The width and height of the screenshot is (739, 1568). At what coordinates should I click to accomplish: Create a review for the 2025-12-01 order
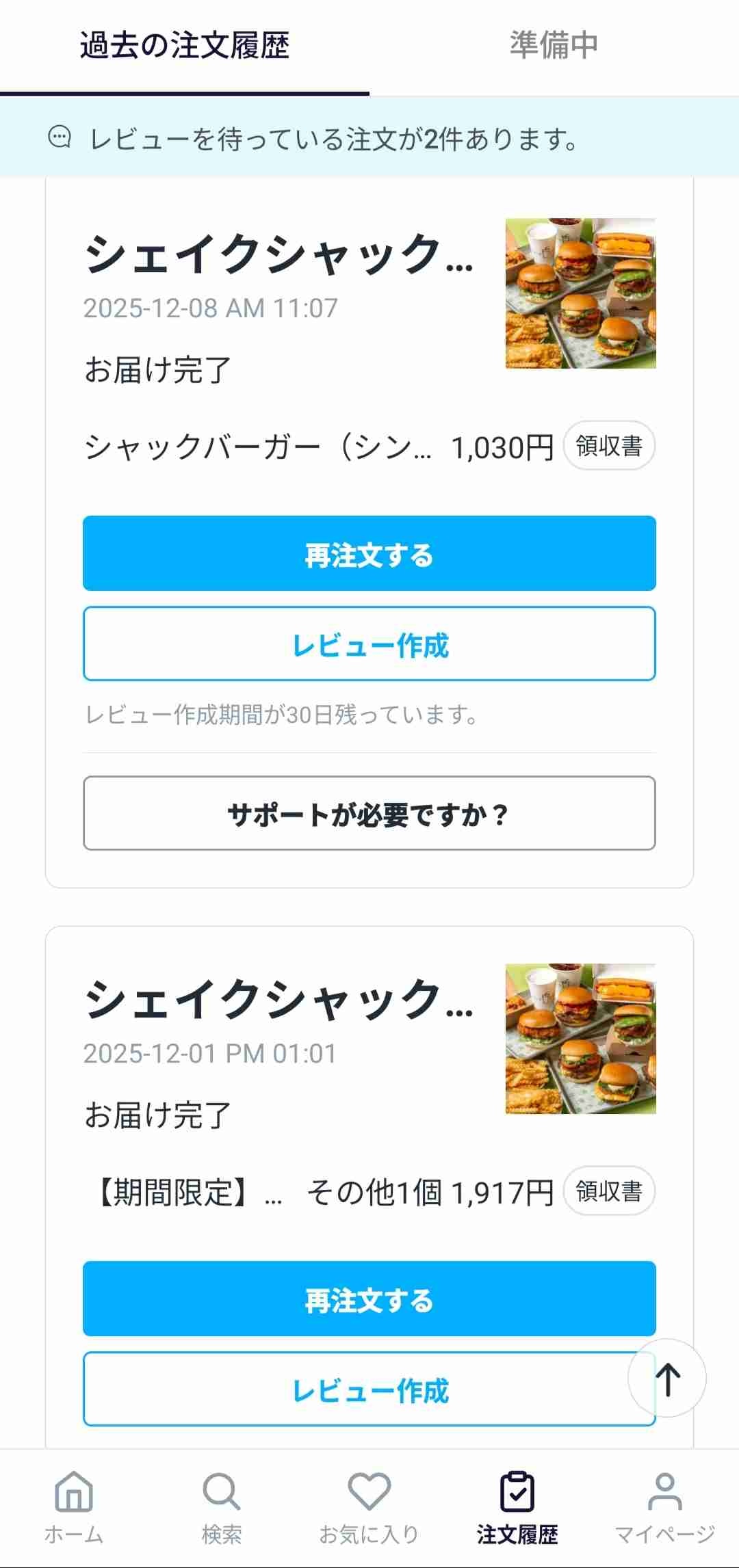tap(356, 1390)
